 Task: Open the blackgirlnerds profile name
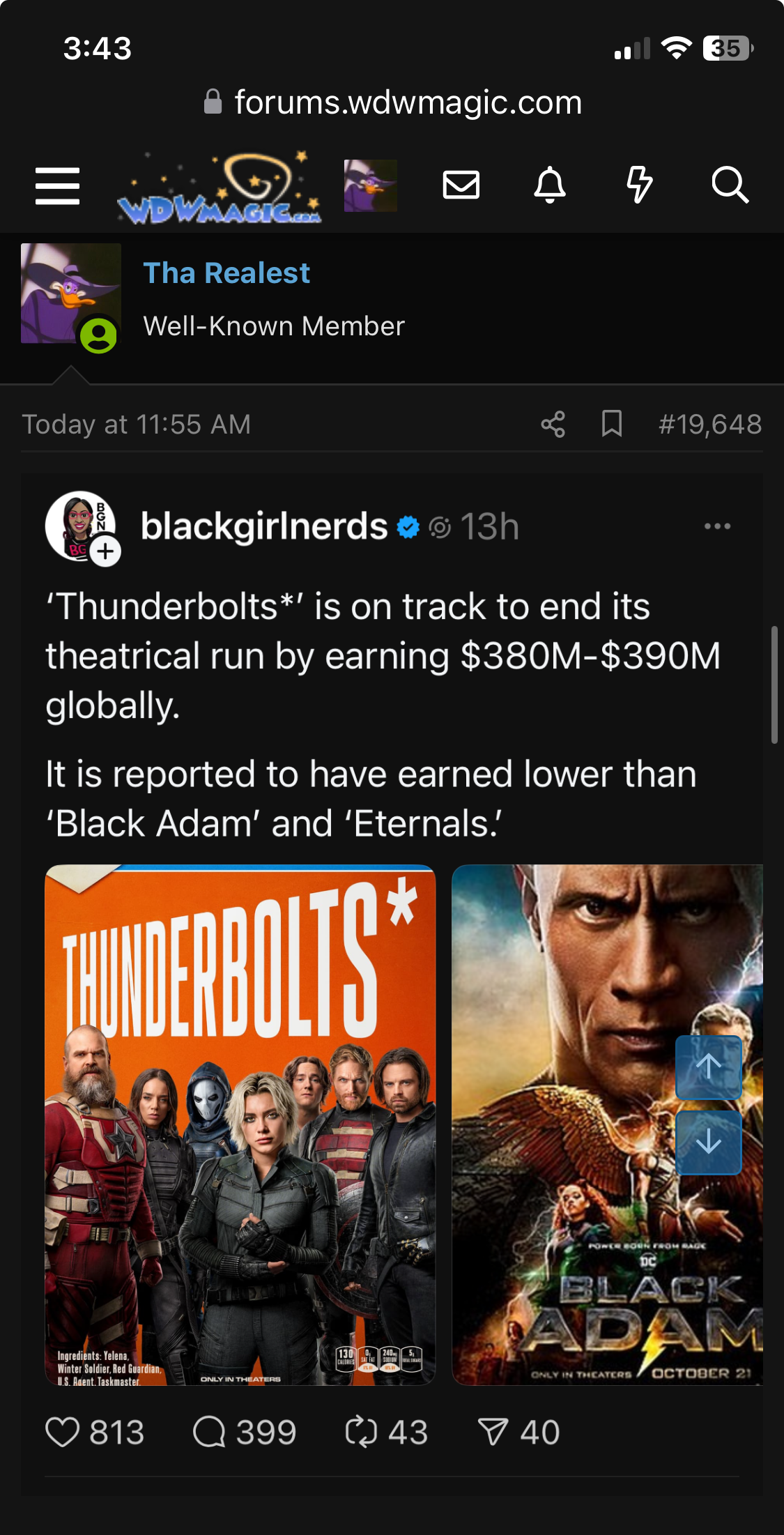point(263,526)
